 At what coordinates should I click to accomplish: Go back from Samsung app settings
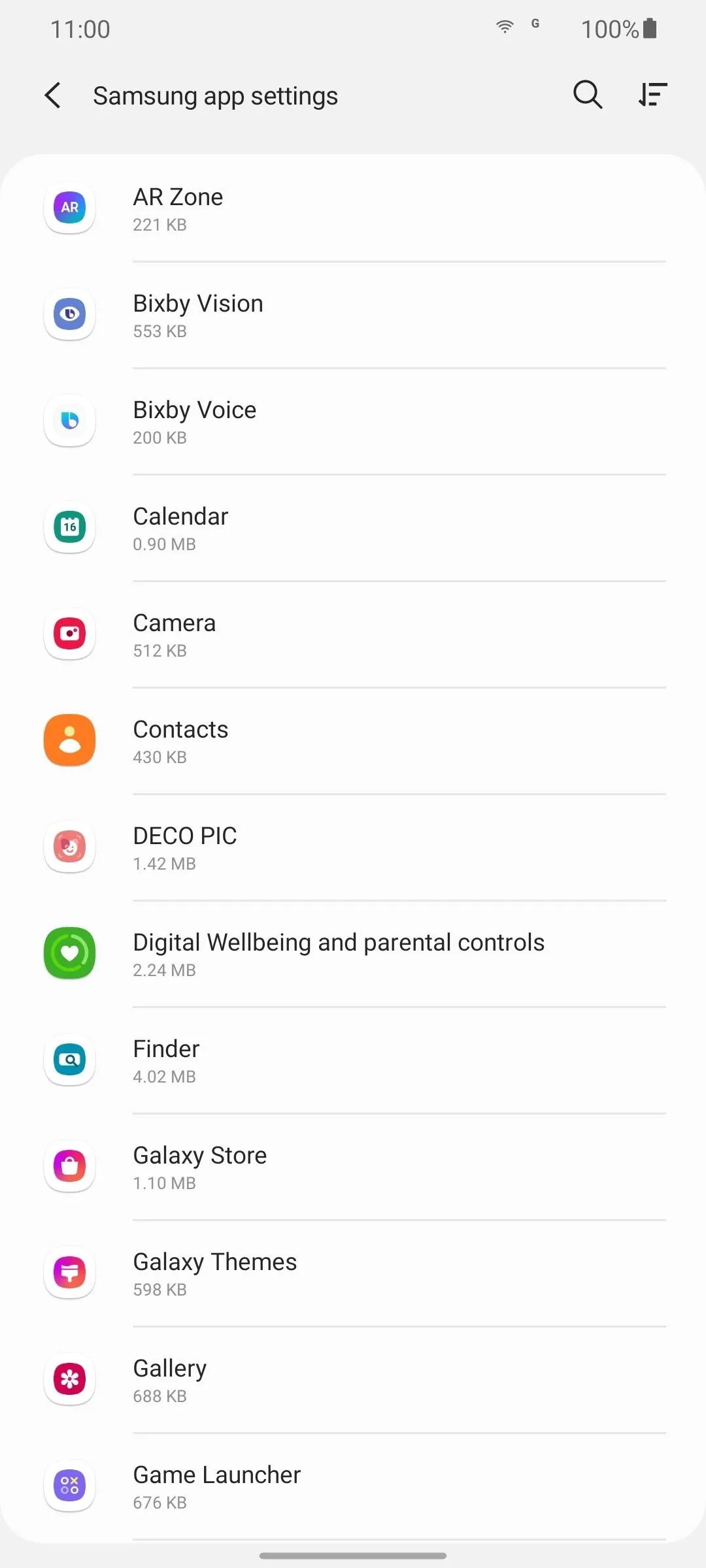53,95
